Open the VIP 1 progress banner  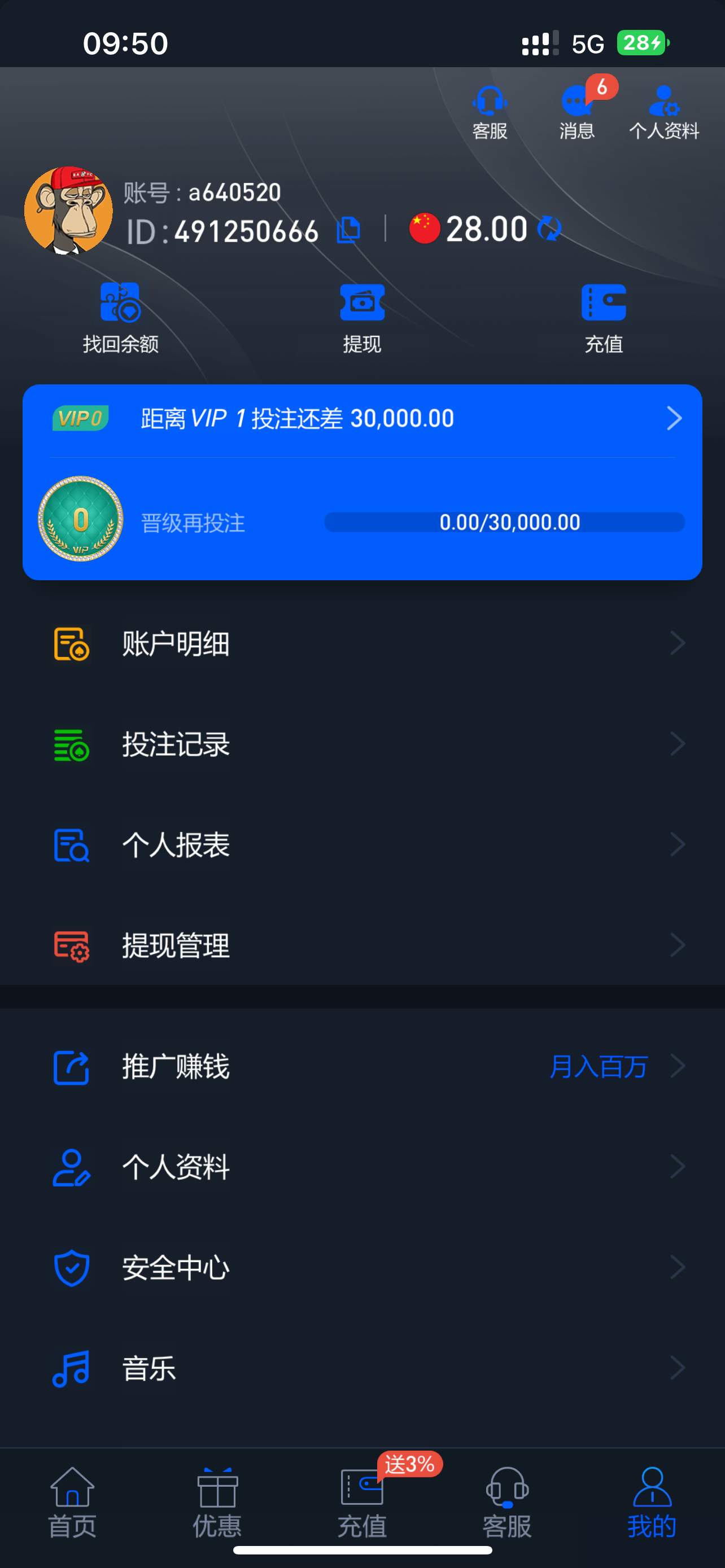362,419
